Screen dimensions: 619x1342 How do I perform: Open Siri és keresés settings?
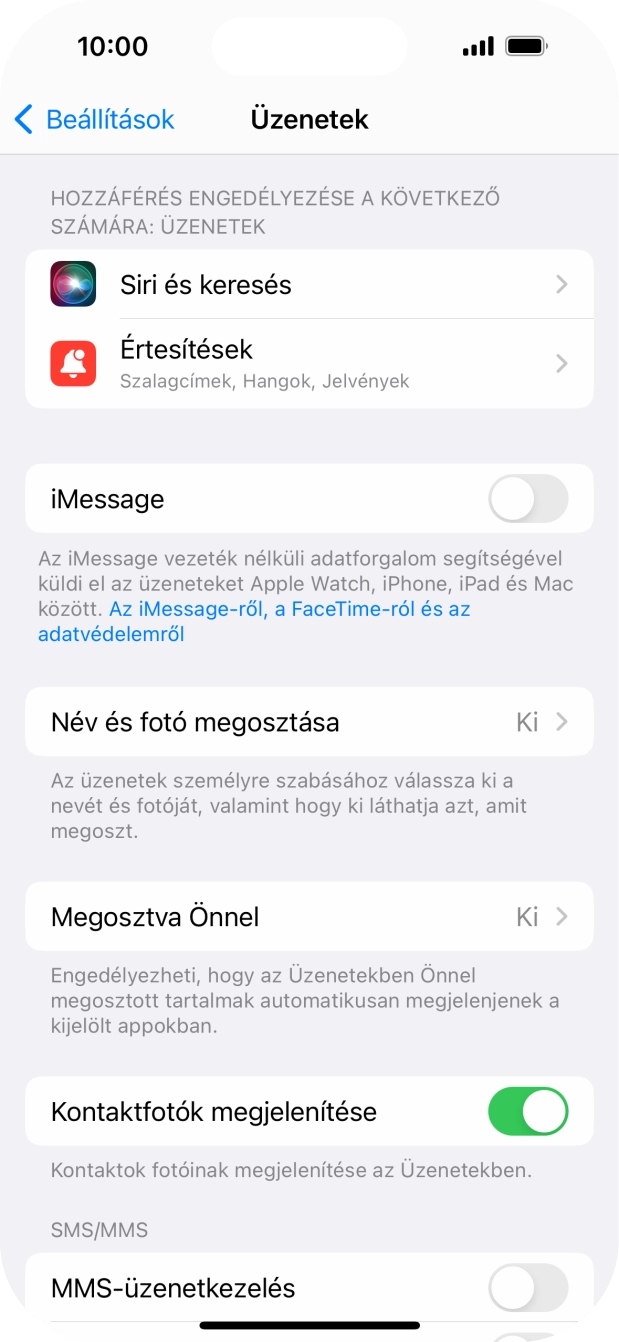pyautogui.click(x=309, y=285)
